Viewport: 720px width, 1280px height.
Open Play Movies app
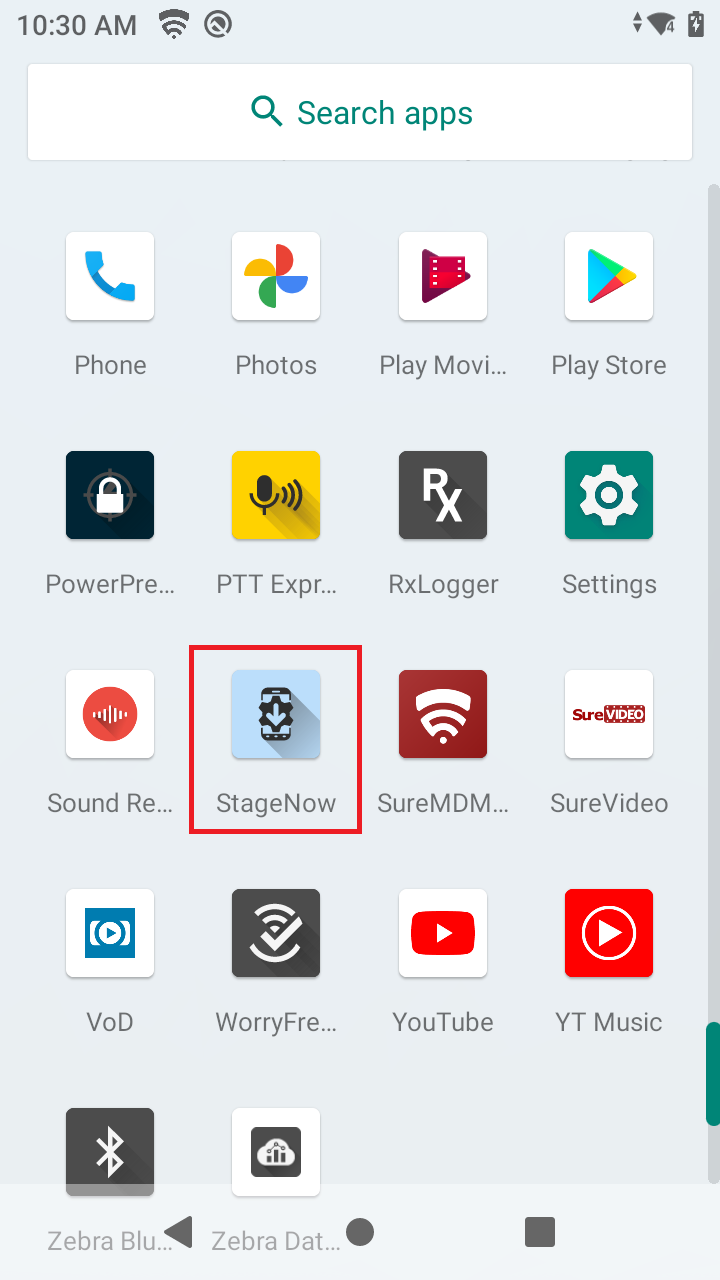(x=443, y=277)
